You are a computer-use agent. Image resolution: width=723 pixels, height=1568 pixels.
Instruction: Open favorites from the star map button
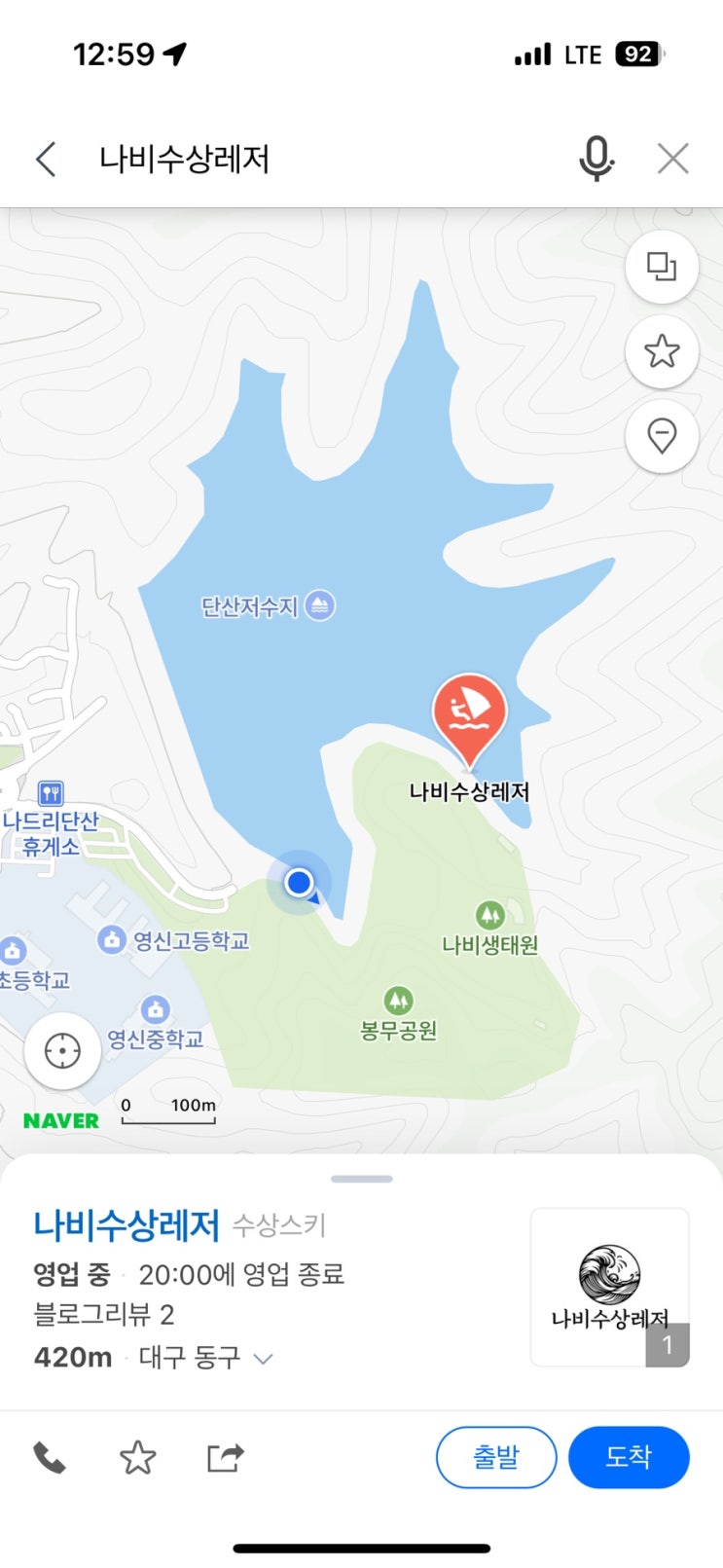coord(662,351)
